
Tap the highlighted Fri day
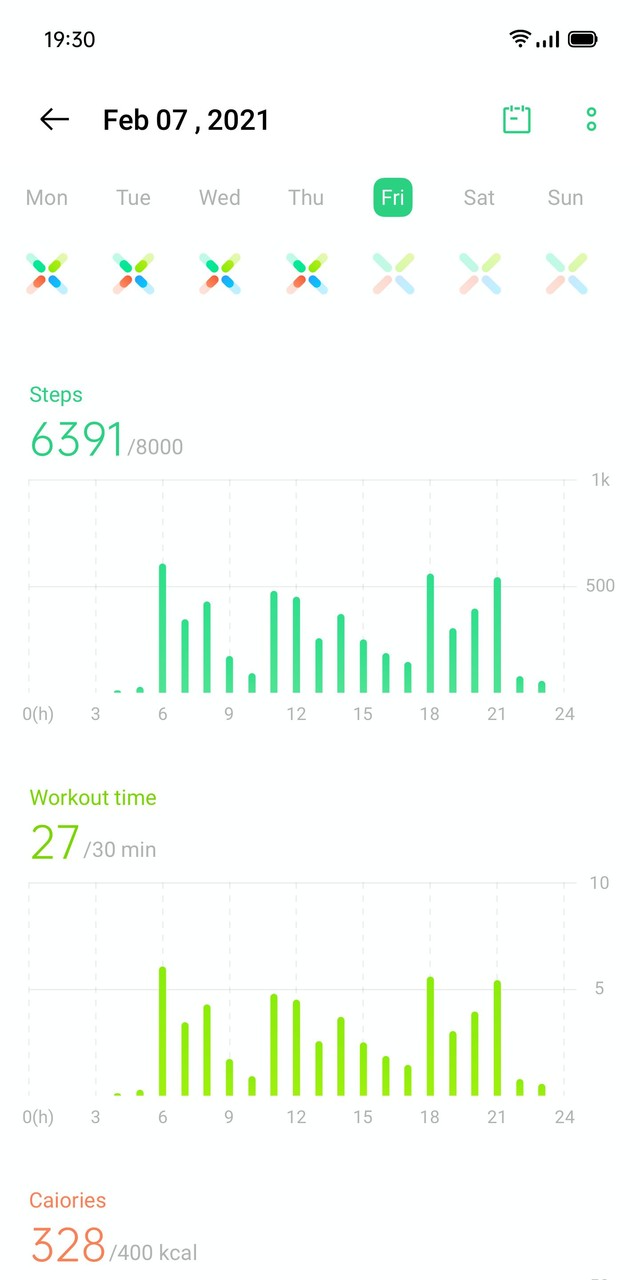[x=393, y=198]
